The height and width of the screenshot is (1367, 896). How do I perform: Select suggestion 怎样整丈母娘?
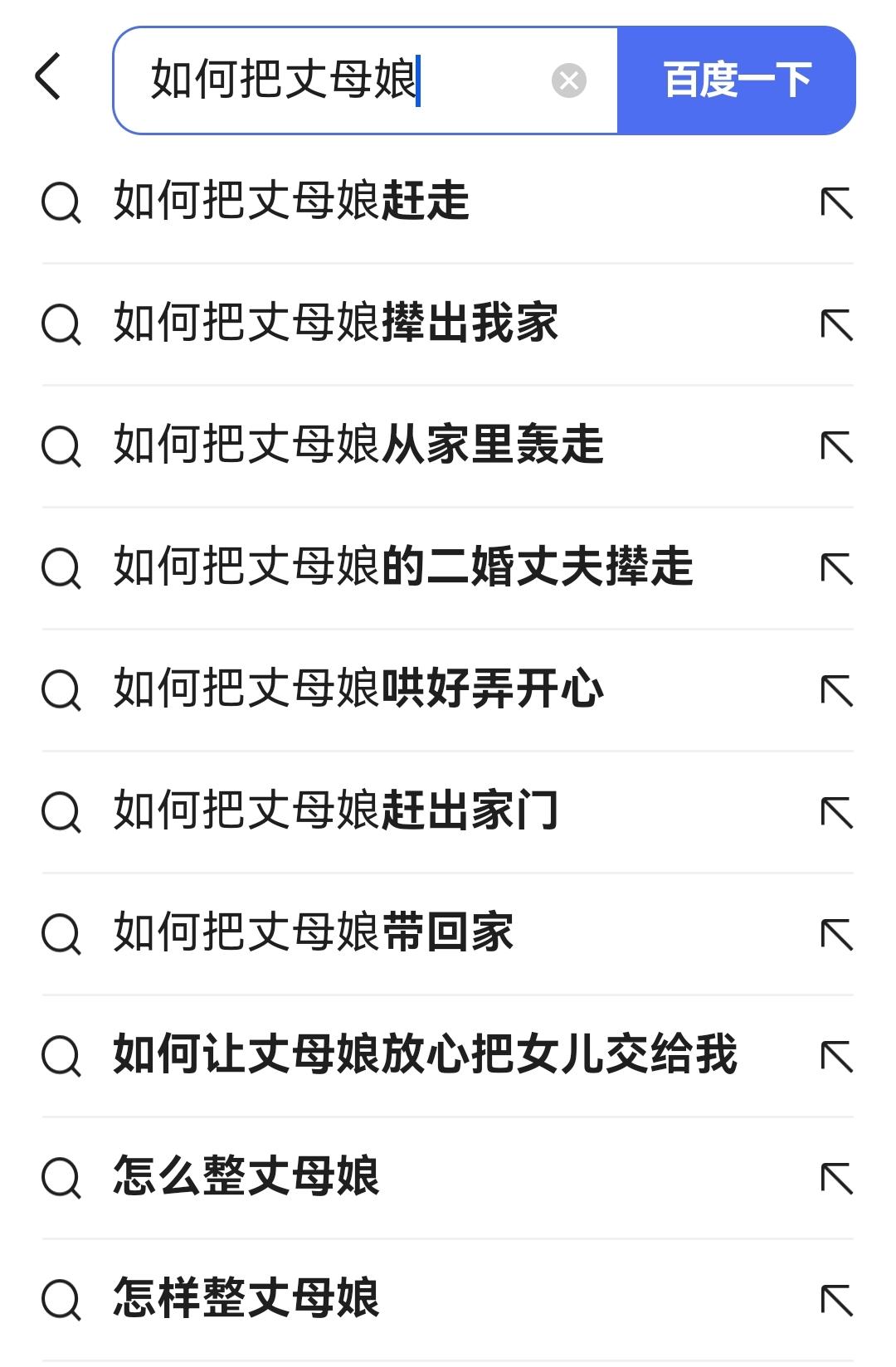tap(246, 1299)
